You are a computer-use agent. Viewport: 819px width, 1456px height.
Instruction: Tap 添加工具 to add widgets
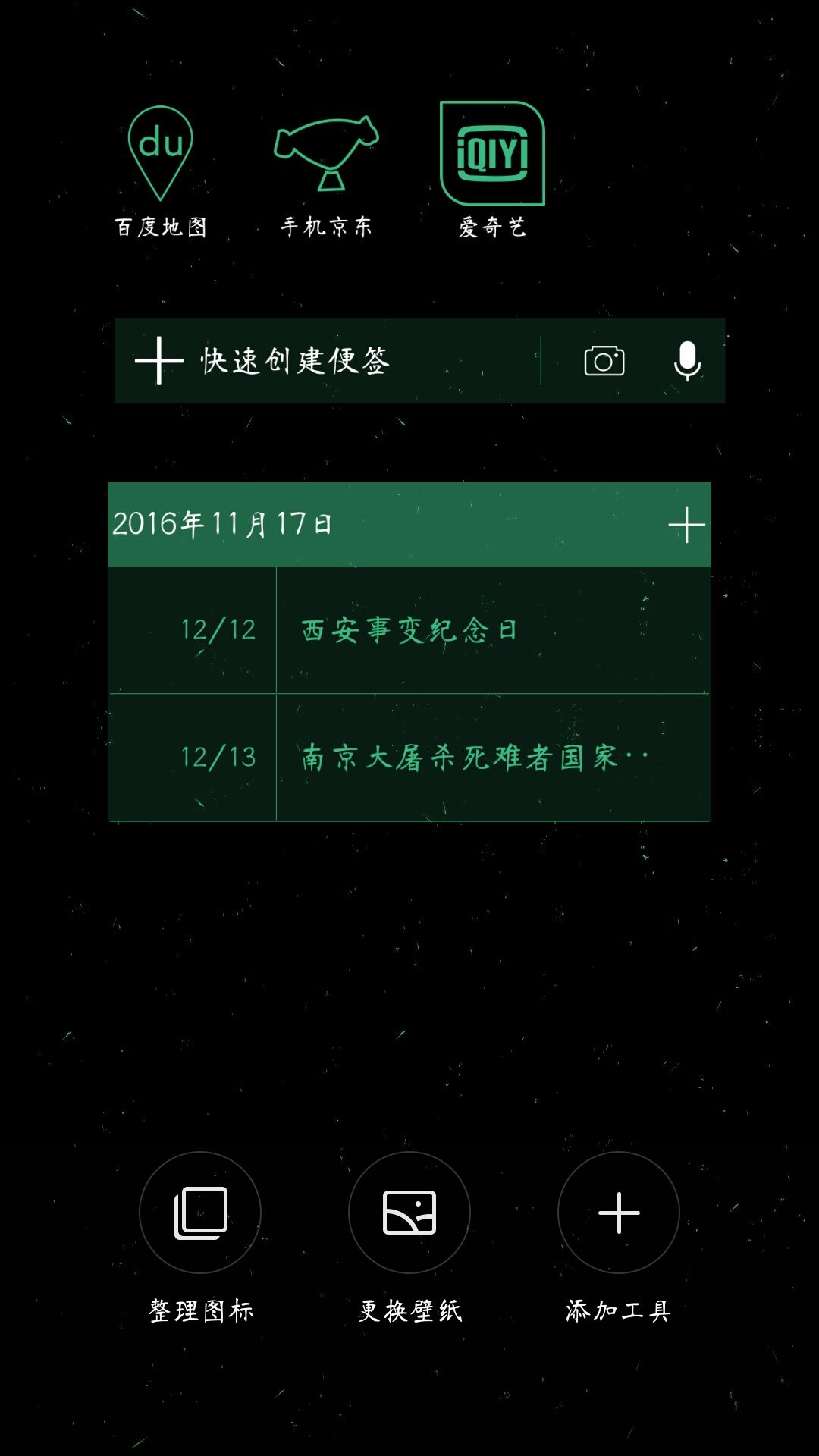click(x=619, y=1238)
